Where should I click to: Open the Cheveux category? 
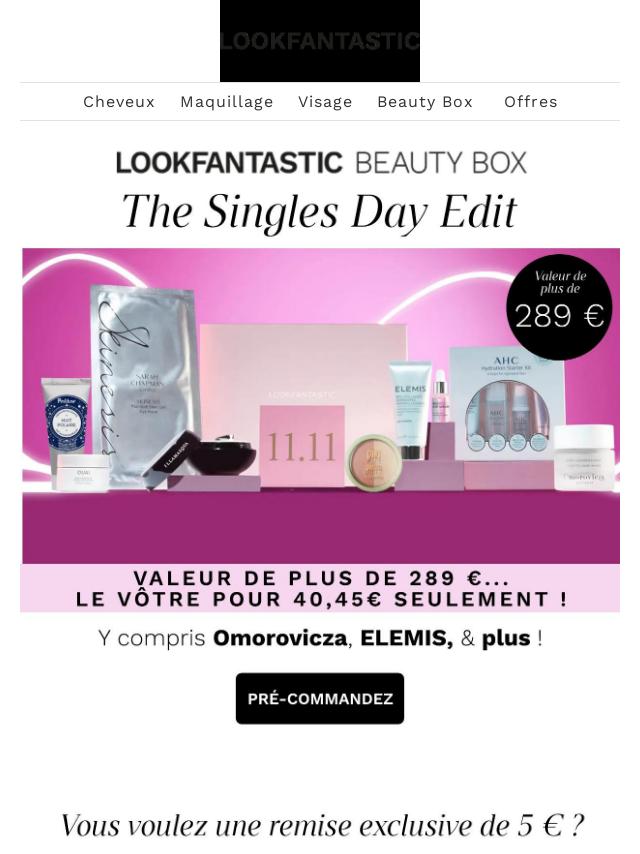(119, 102)
